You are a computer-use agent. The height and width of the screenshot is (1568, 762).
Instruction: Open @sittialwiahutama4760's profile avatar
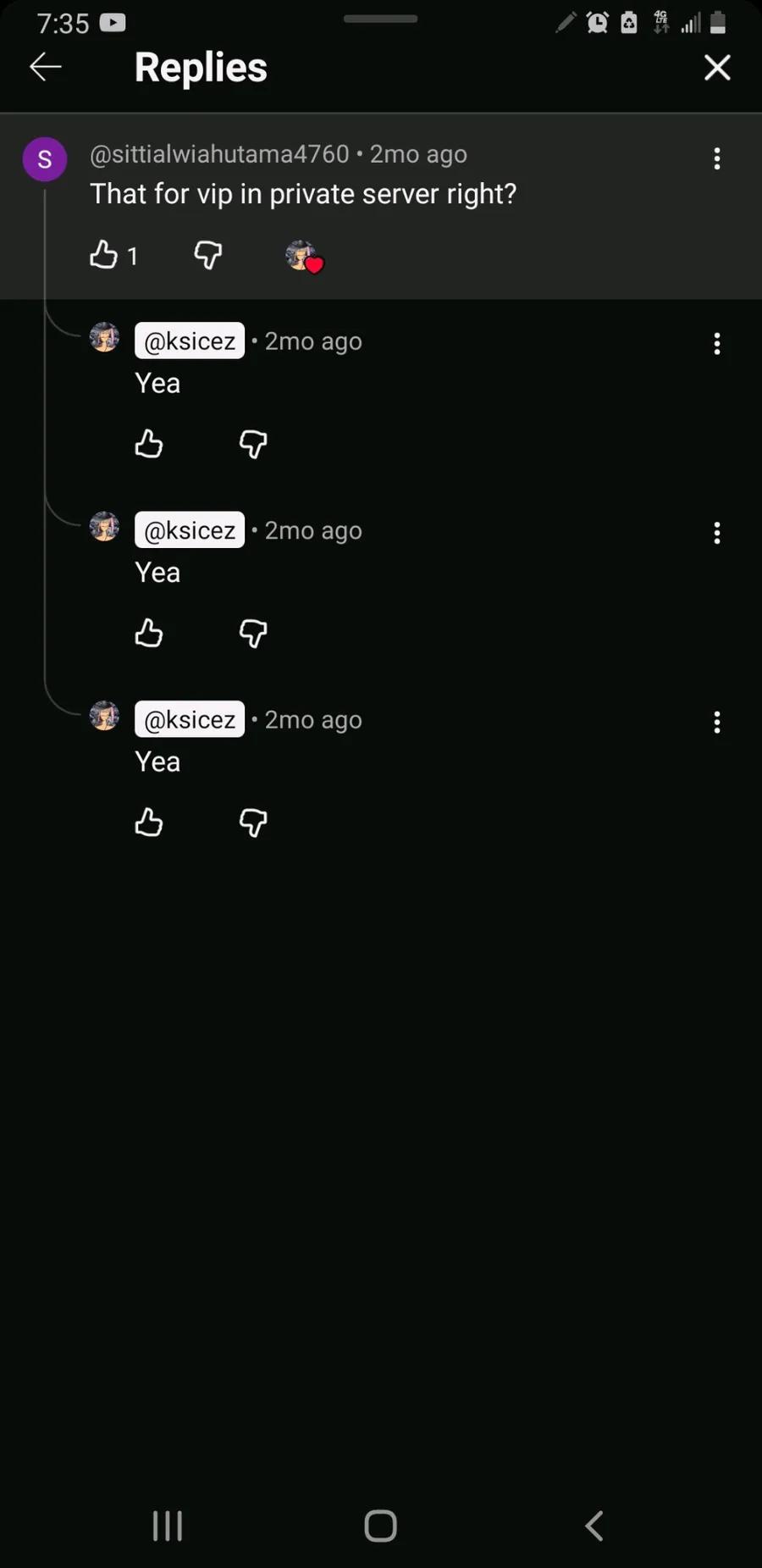pyautogui.click(x=45, y=158)
